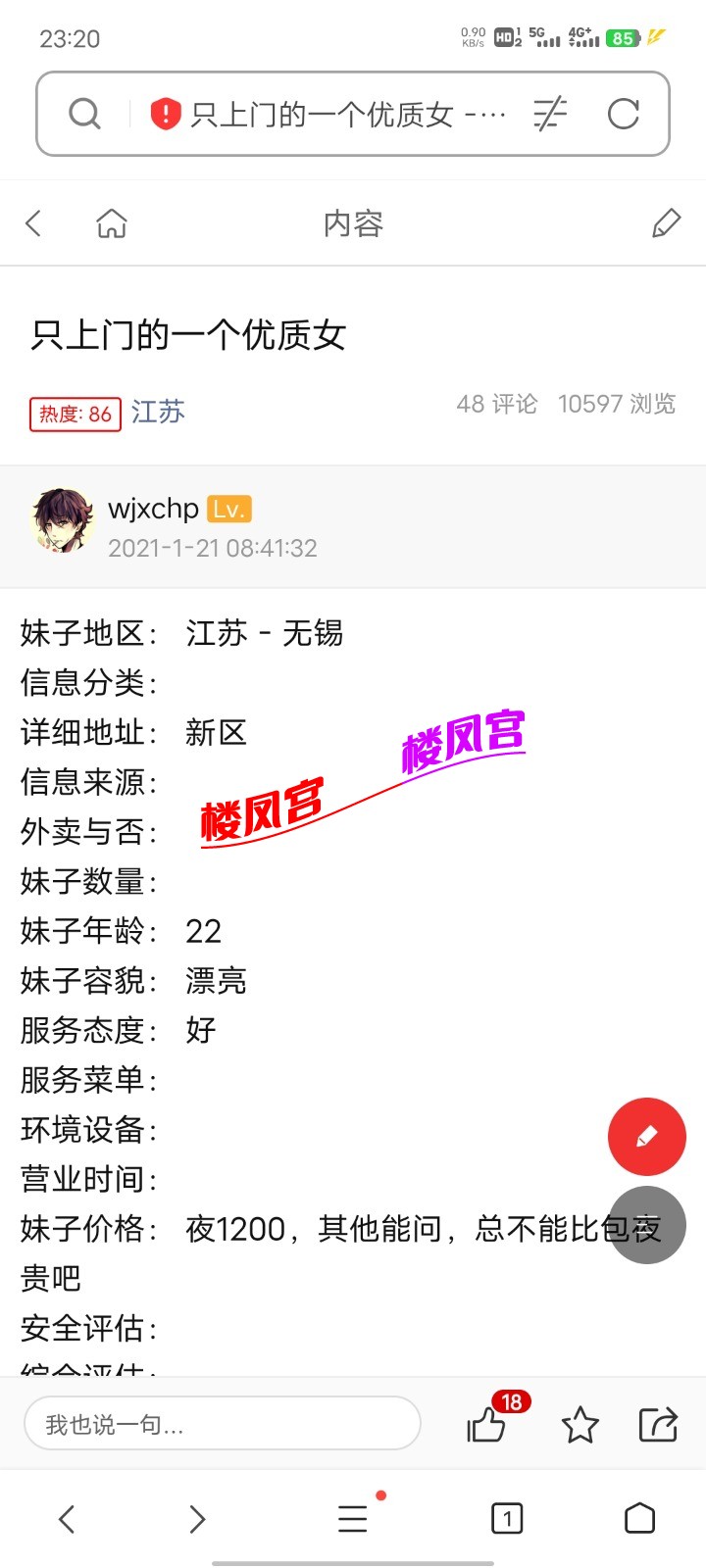
Task: Tap the username wjxchp
Action: click(x=155, y=508)
